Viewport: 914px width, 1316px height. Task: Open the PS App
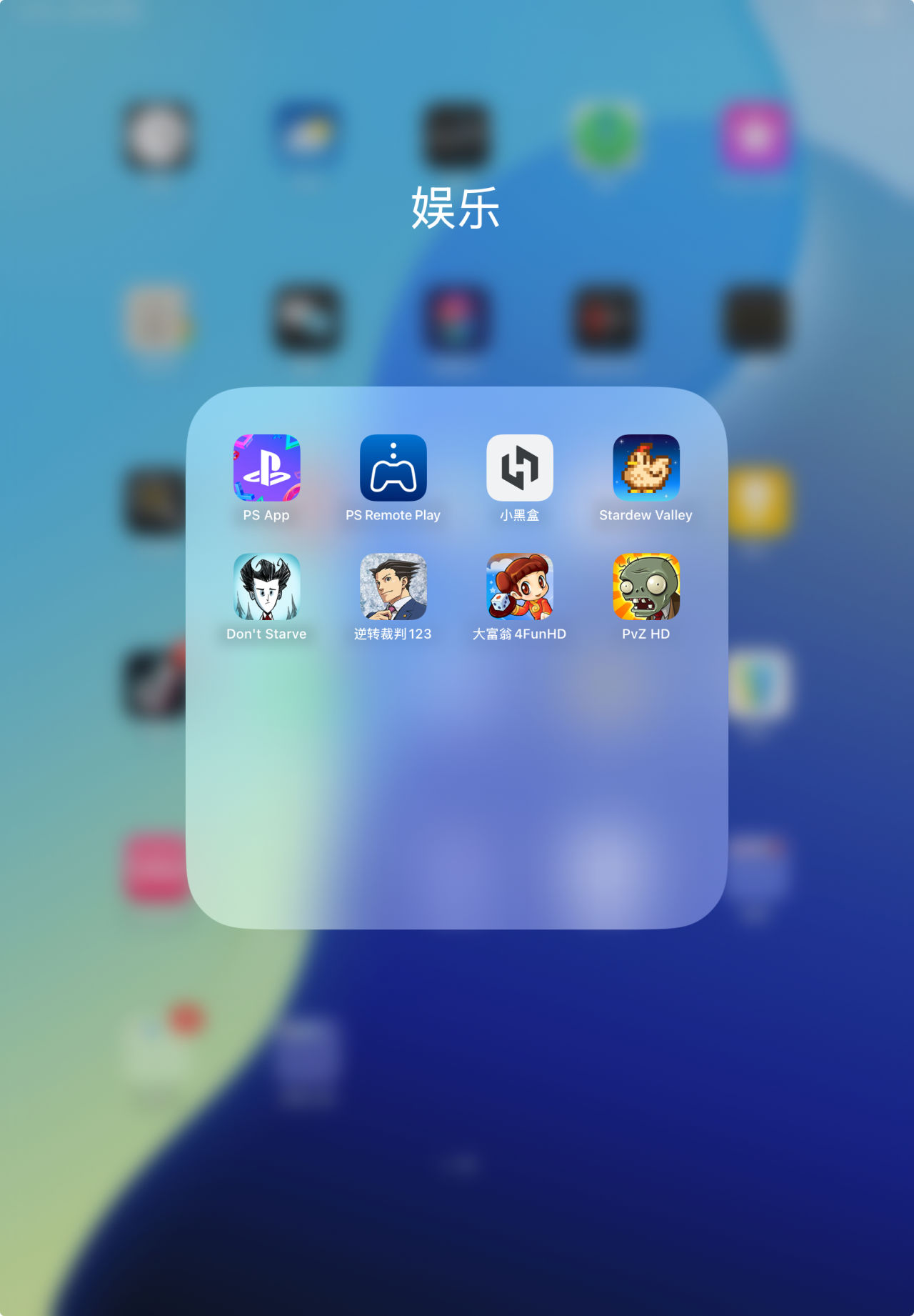tap(266, 468)
